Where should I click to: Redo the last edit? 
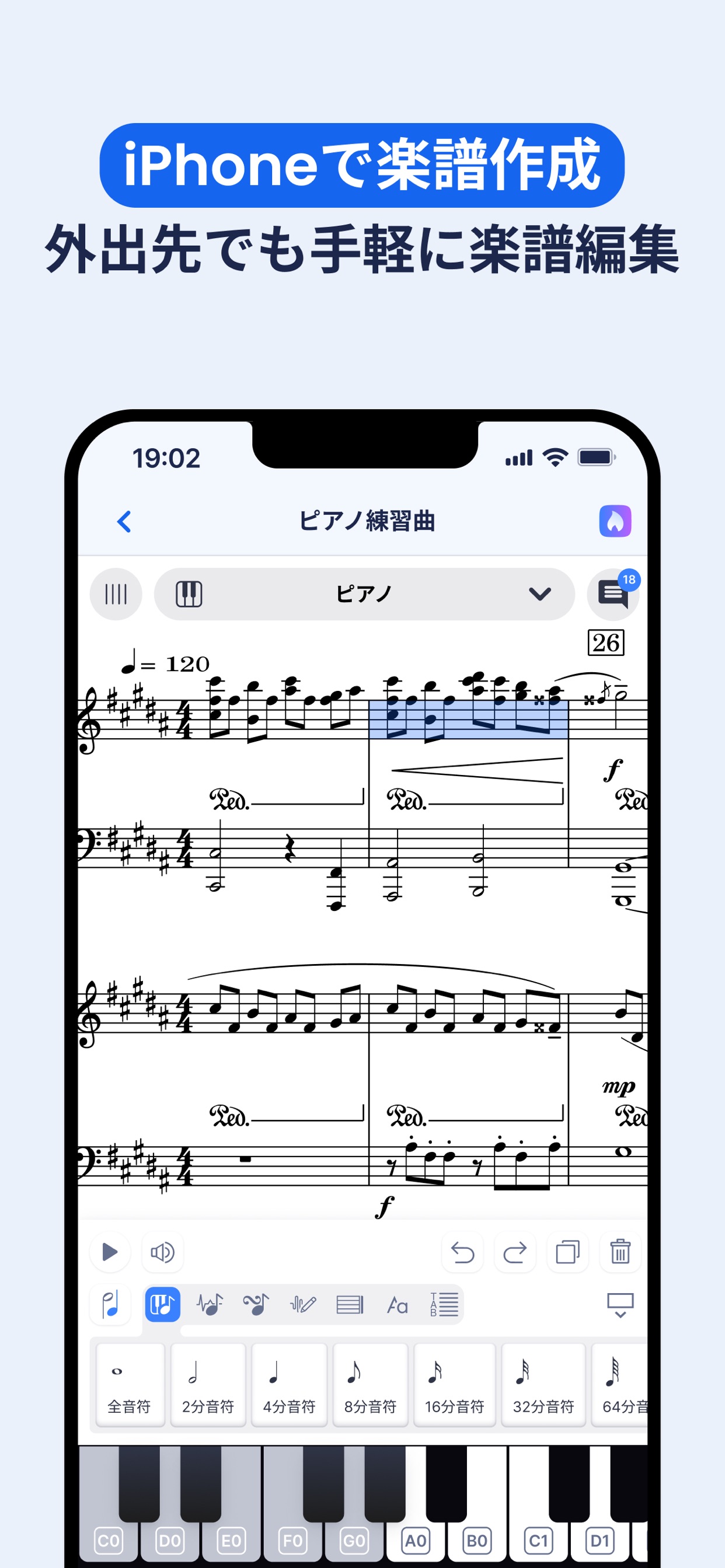[x=515, y=1252]
